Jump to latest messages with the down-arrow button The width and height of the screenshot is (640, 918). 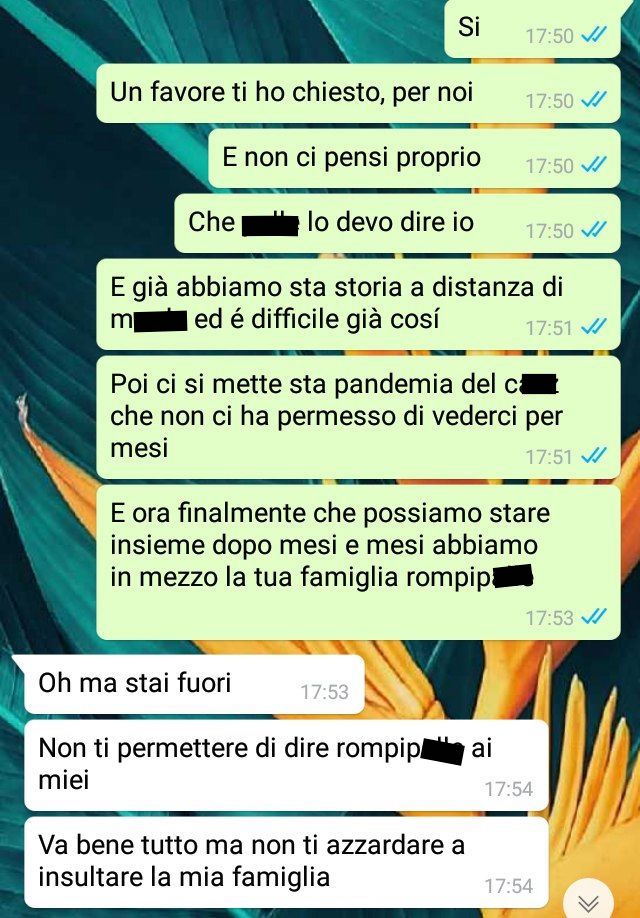[591, 898]
